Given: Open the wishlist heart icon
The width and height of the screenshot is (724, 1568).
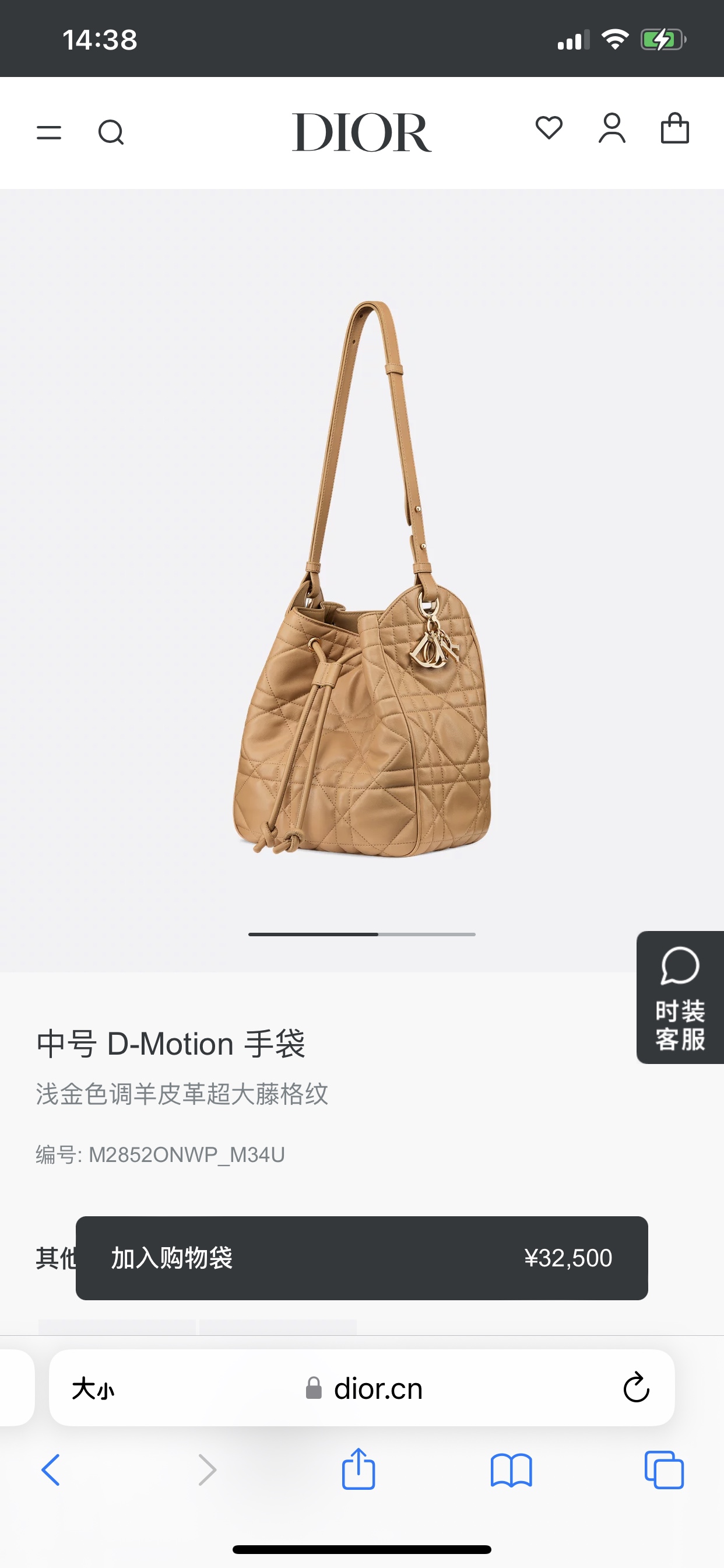Looking at the screenshot, I should (549, 128).
